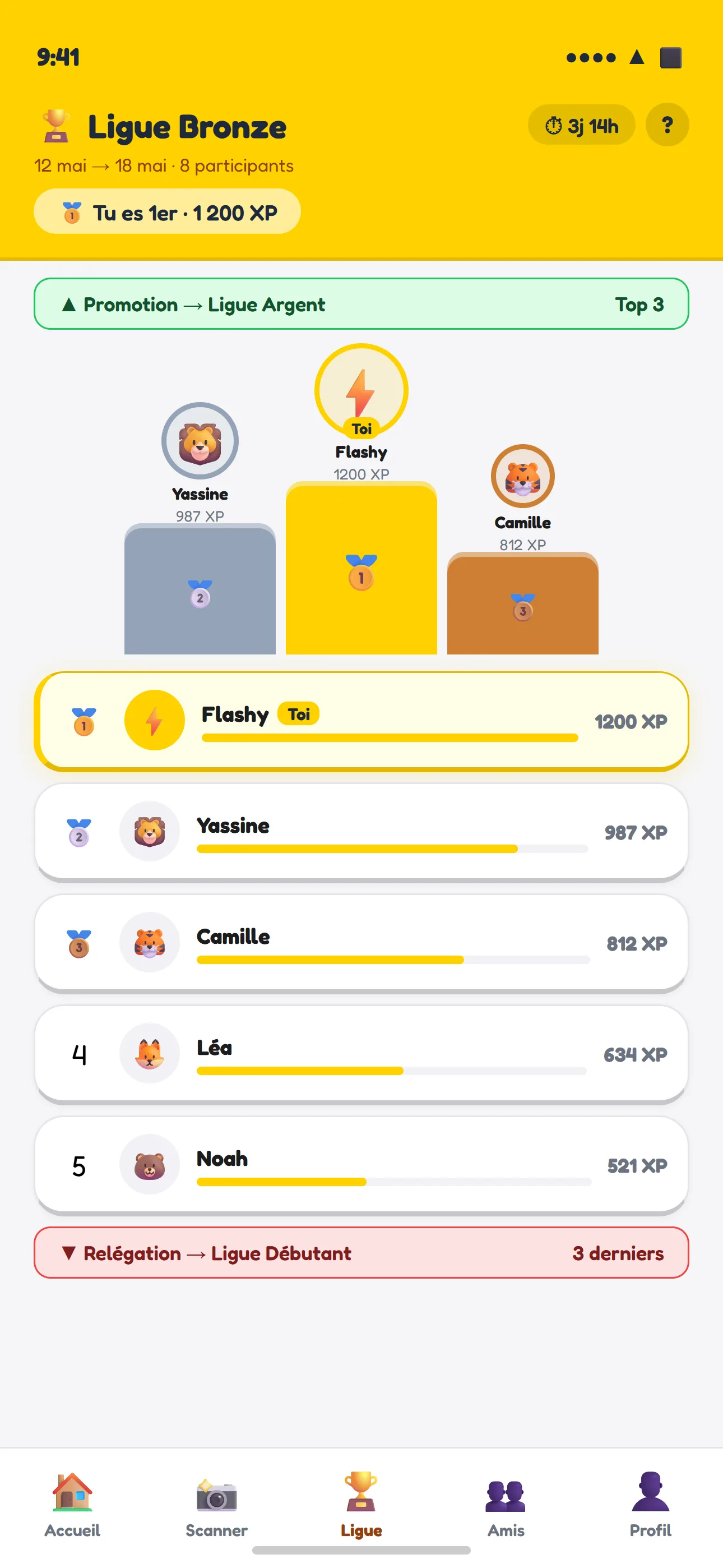Image resolution: width=723 pixels, height=1568 pixels.
Task: Tap Camille's avatar on the podium
Action: pyautogui.click(x=523, y=476)
